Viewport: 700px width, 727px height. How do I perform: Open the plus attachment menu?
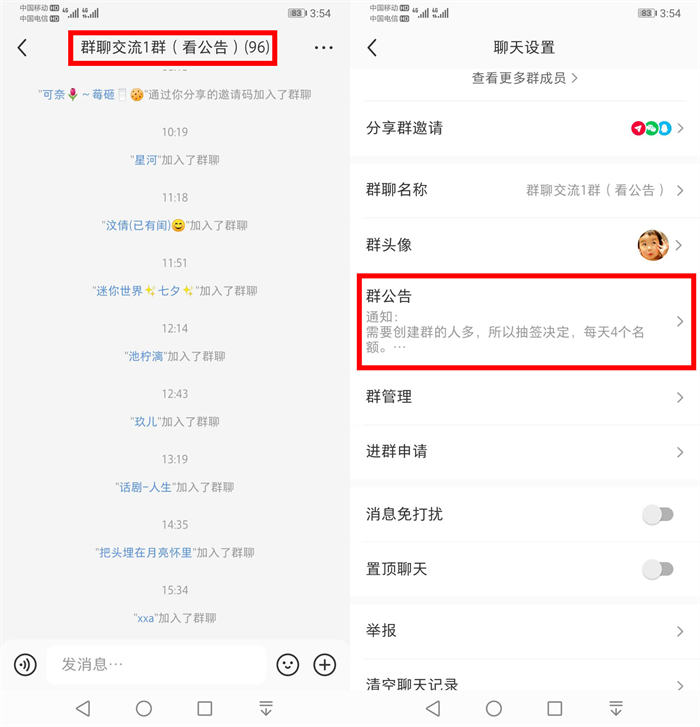coord(325,664)
